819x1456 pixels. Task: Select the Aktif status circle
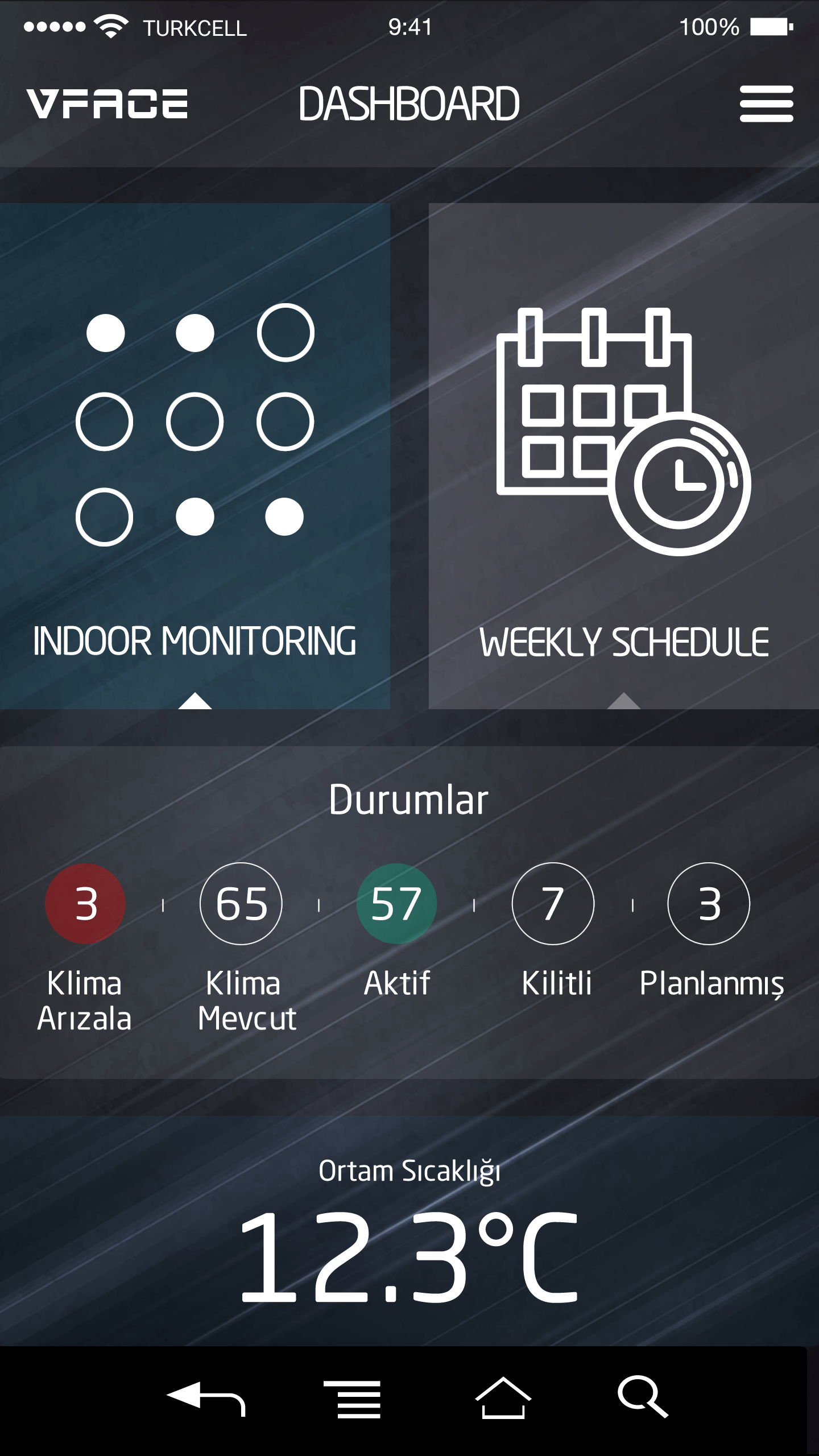click(x=396, y=904)
